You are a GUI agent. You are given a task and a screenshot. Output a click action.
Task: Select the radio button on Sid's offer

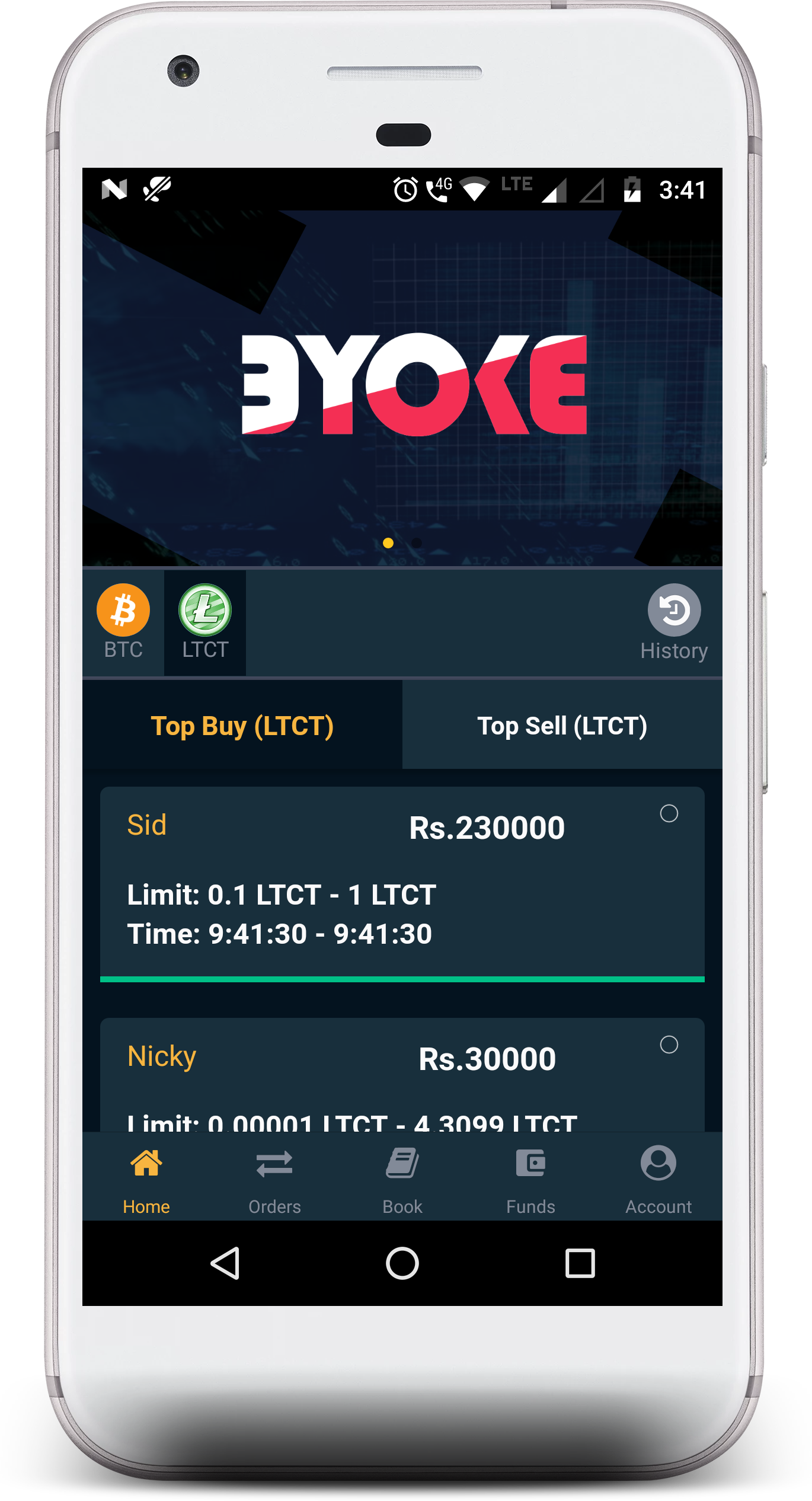coord(669,813)
